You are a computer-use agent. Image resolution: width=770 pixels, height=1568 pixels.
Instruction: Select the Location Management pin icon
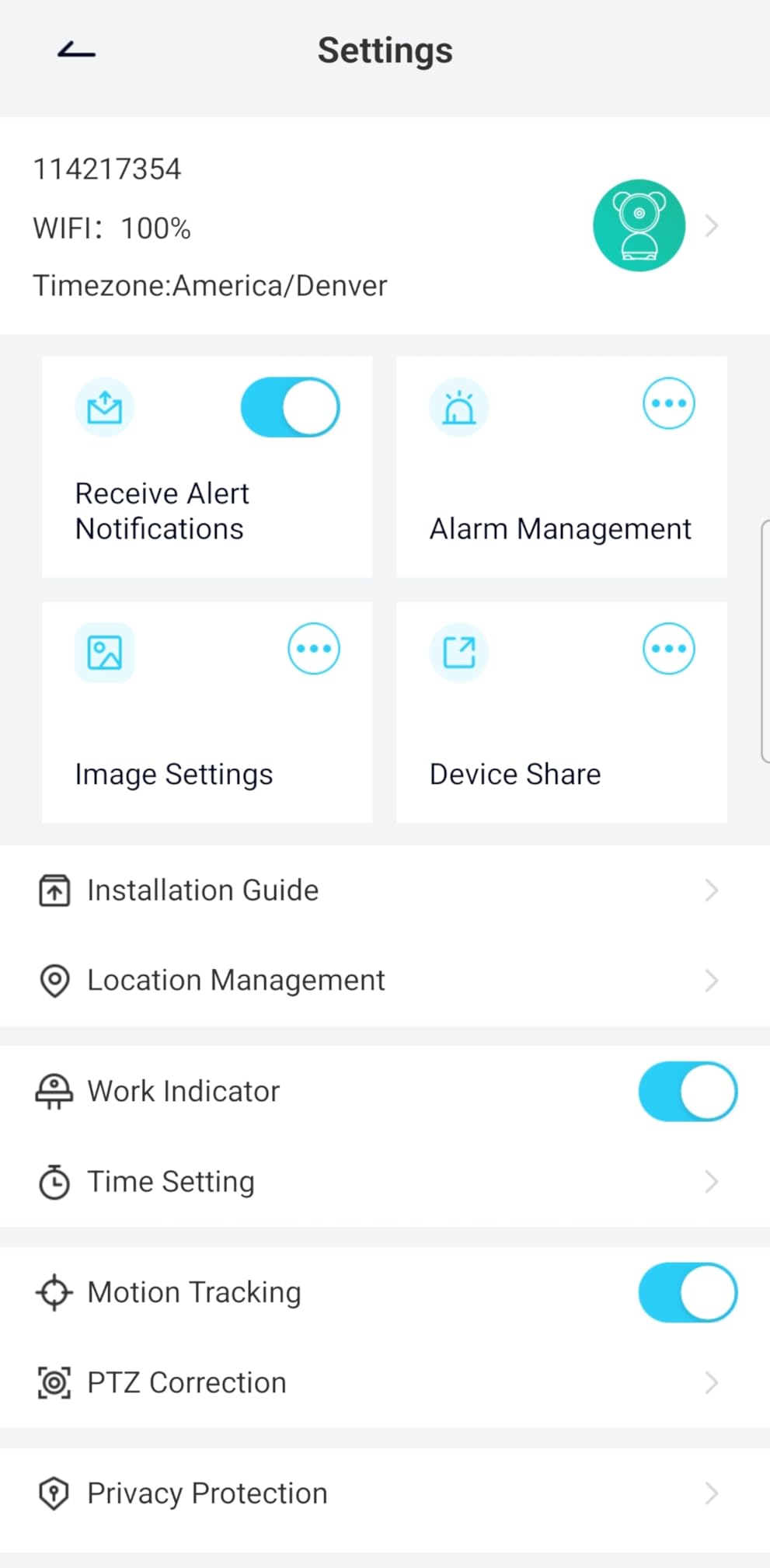(54, 981)
